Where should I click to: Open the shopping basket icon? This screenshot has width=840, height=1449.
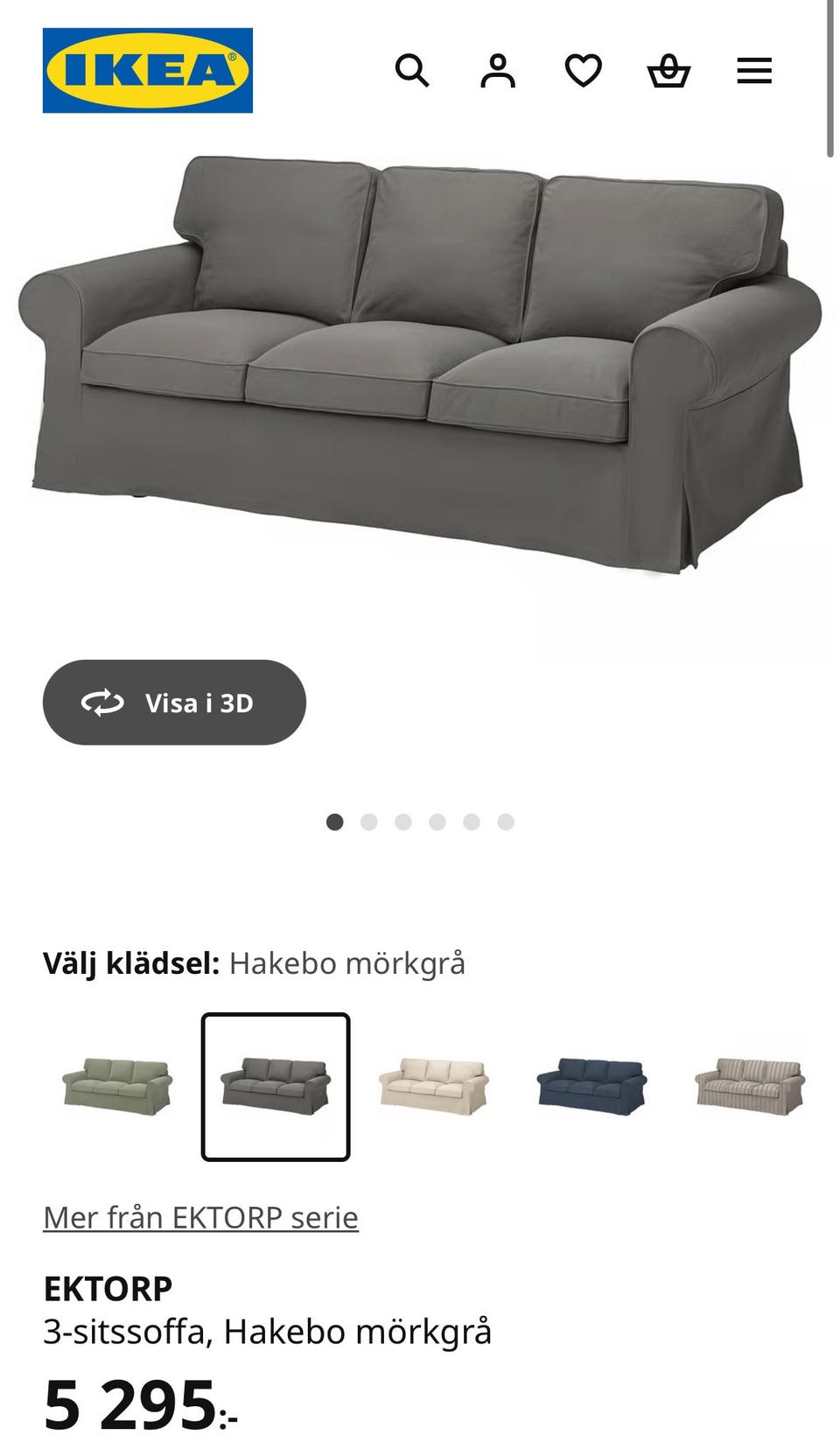pyautogui.click(x=668, y=71)
